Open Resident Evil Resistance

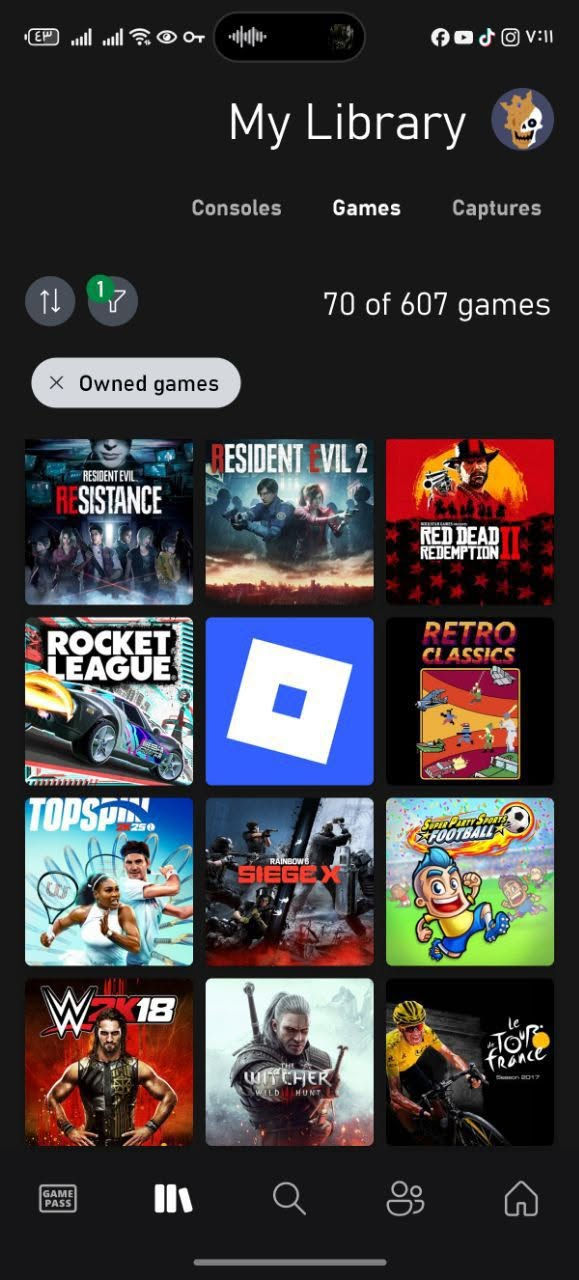[109, 522]
